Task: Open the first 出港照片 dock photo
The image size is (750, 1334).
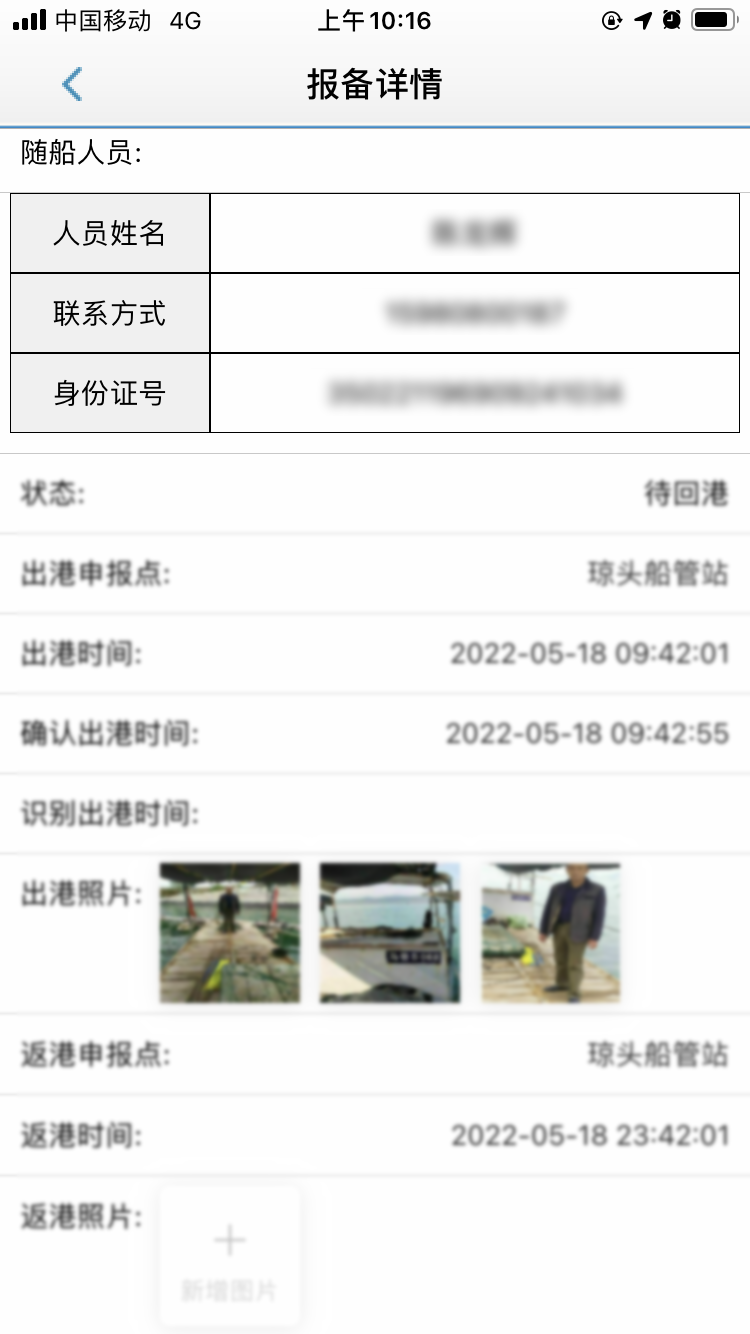Action: (x=230, y=933)
